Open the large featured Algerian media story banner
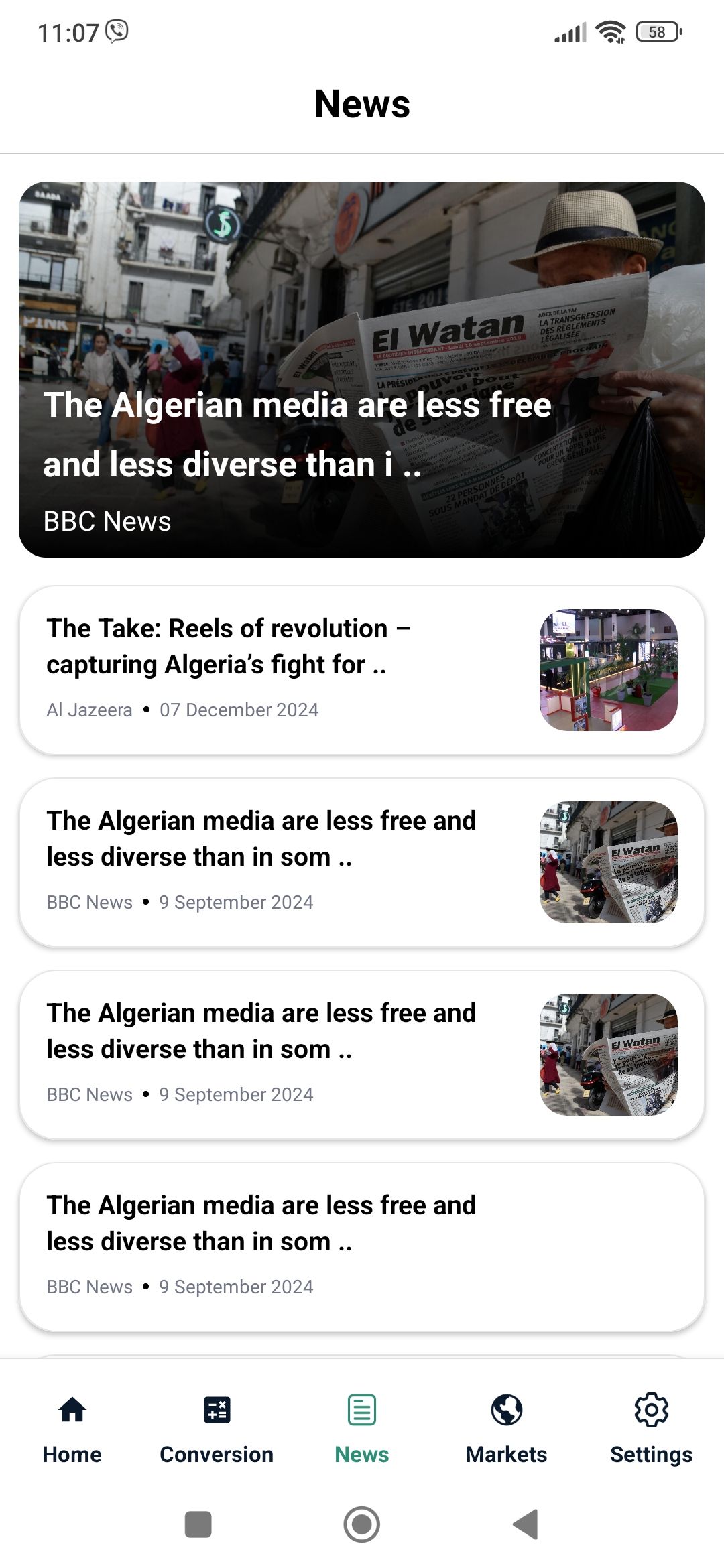The image size is (724, 1568). pyautogui.click(x=362, y=369)
